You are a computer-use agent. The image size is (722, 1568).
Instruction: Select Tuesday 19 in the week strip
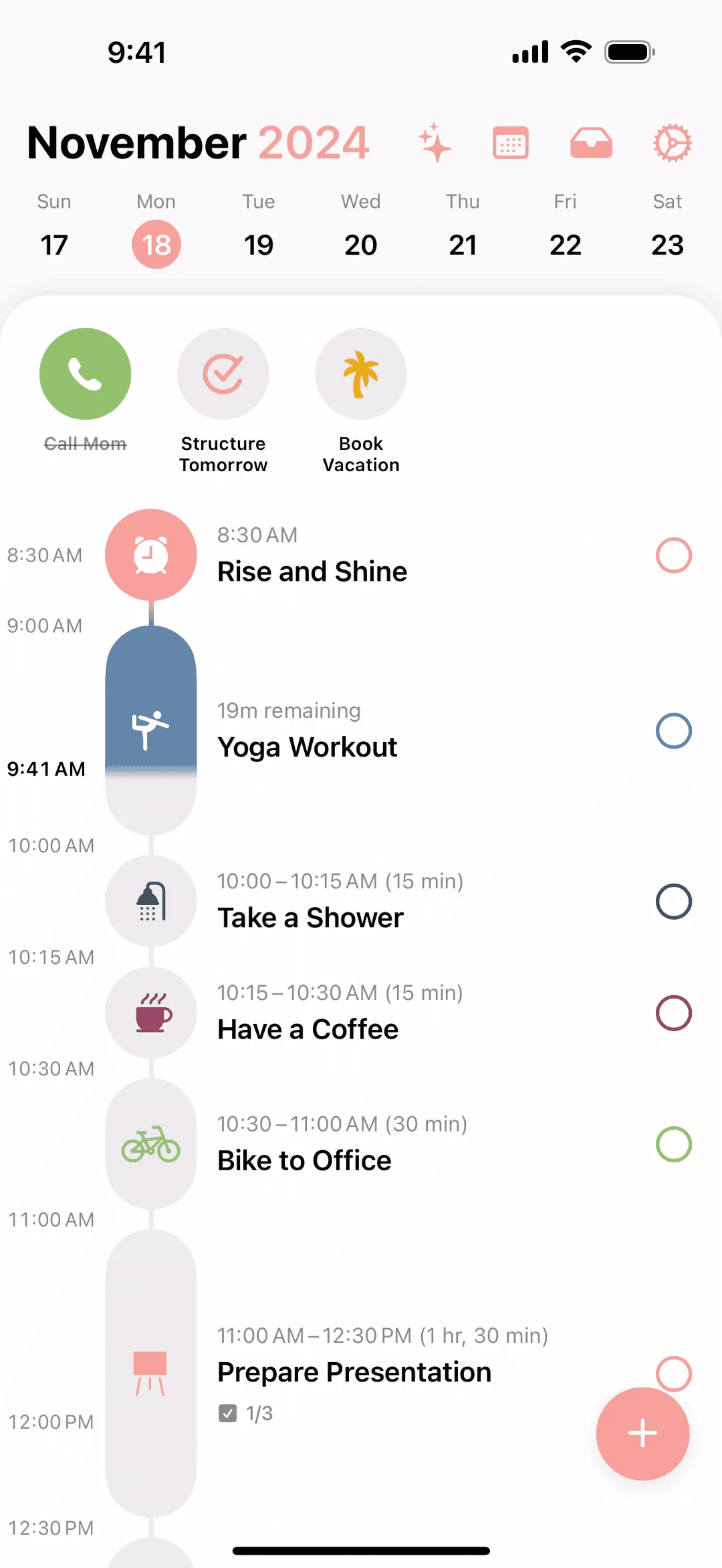(259, 229)
